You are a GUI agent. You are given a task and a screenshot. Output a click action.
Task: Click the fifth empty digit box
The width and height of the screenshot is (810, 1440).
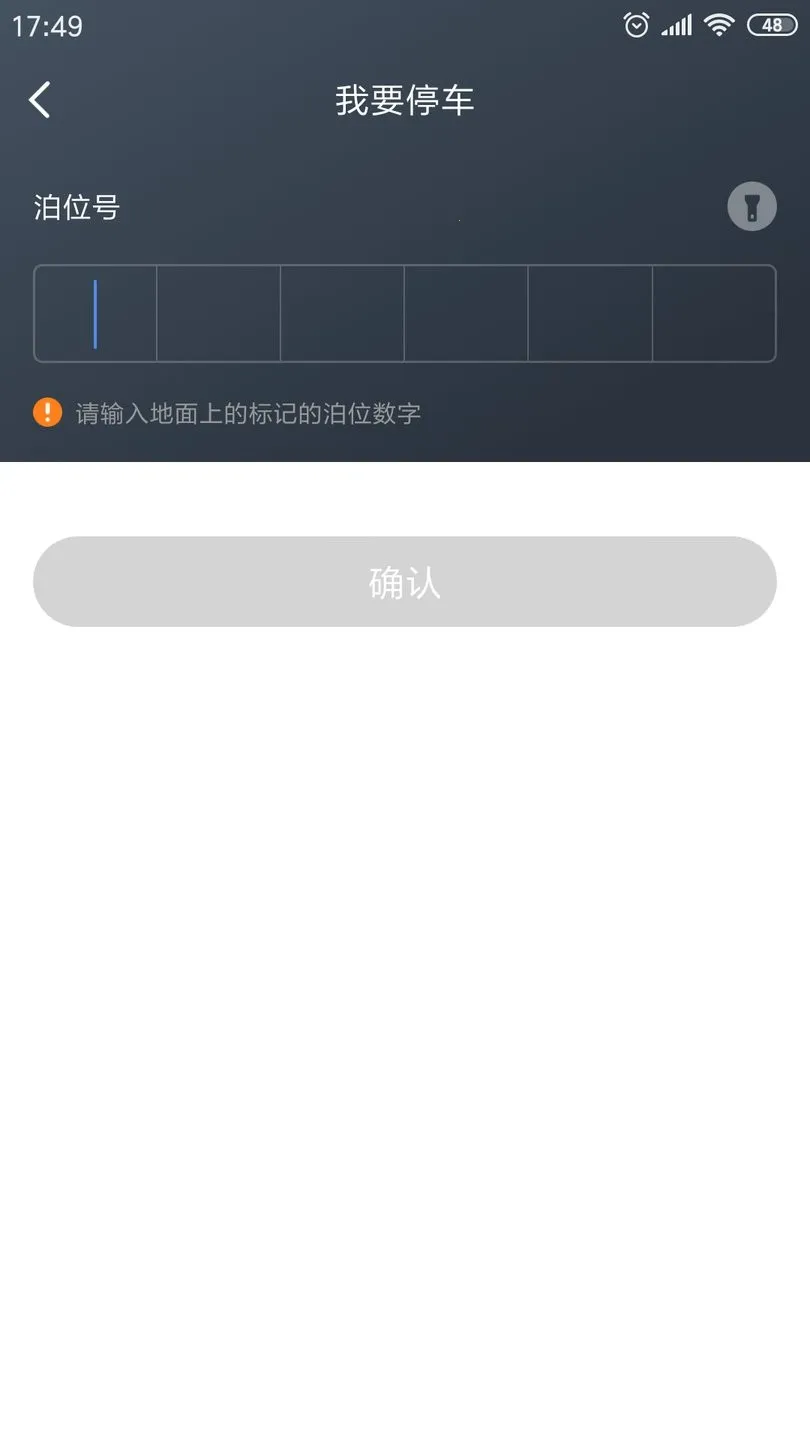tap(590, 313)
